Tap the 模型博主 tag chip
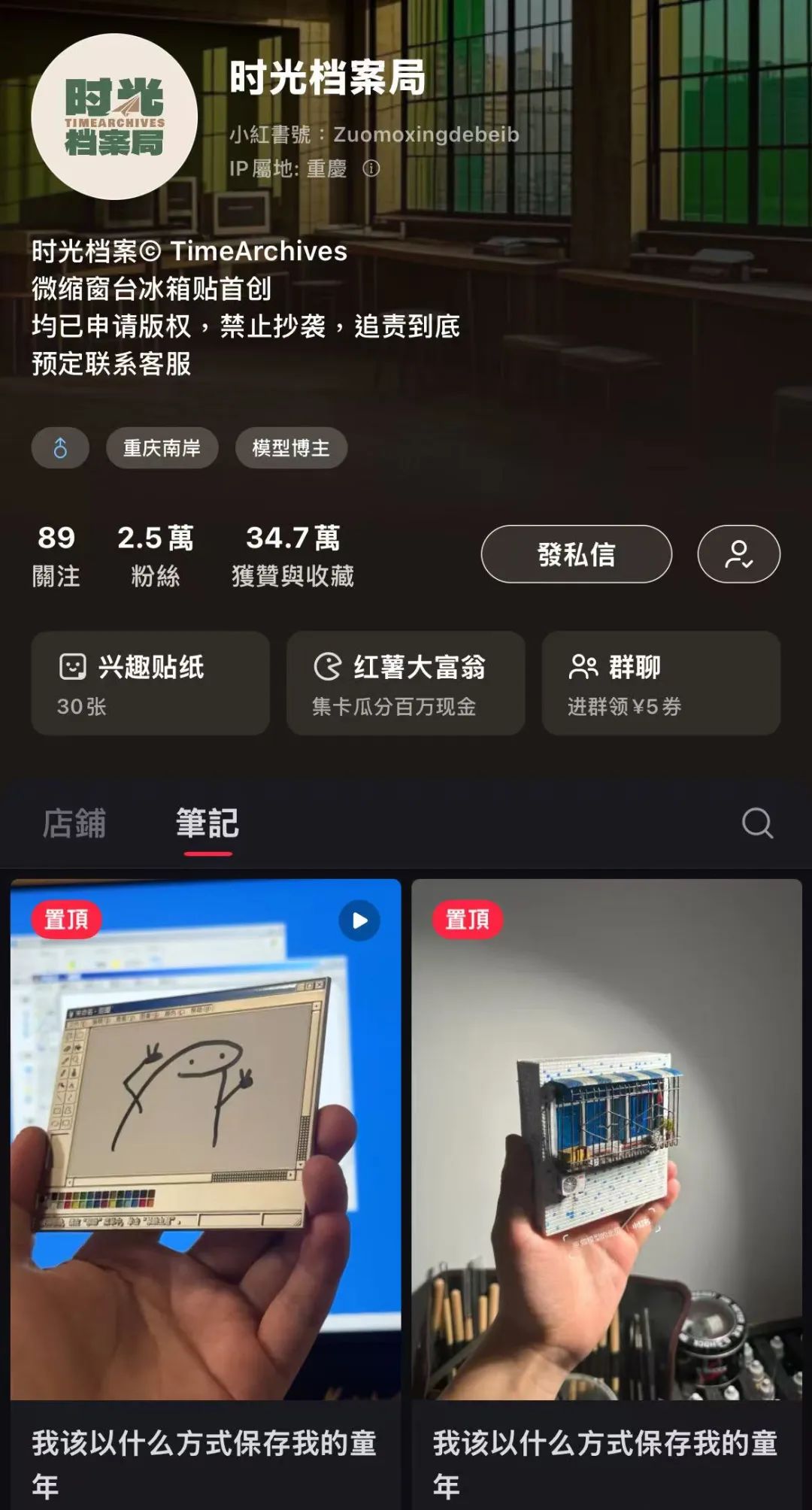 pos(291,448)
